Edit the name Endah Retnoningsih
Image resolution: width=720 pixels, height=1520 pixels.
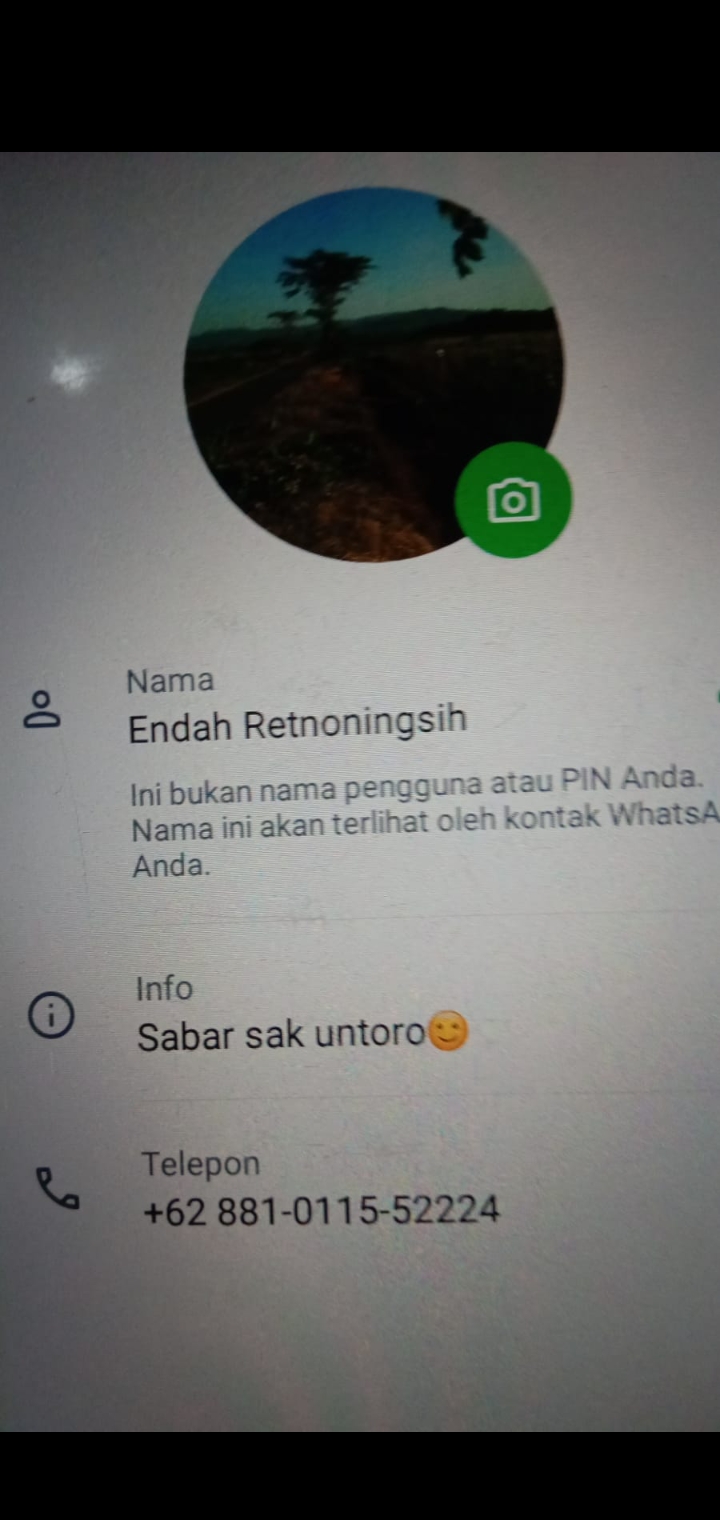[x=297, y=724]
